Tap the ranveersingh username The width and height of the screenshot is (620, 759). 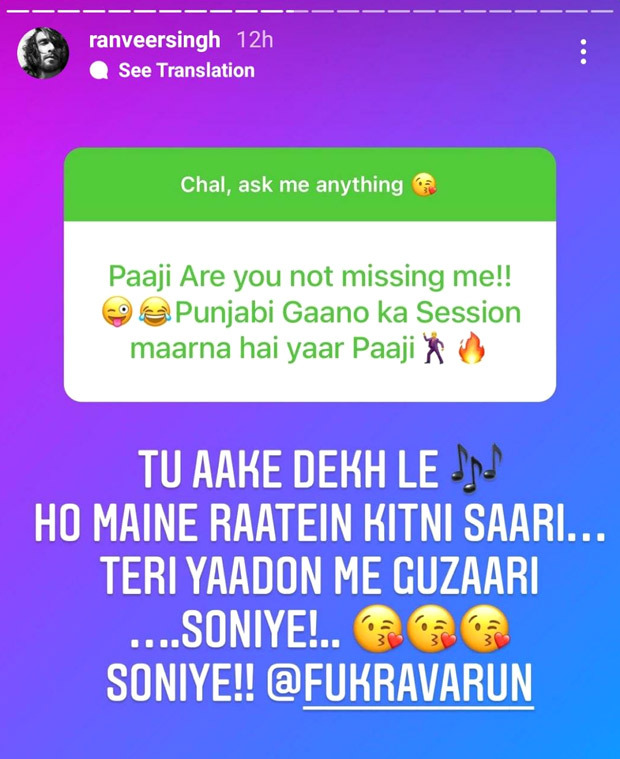click(158, 41)
